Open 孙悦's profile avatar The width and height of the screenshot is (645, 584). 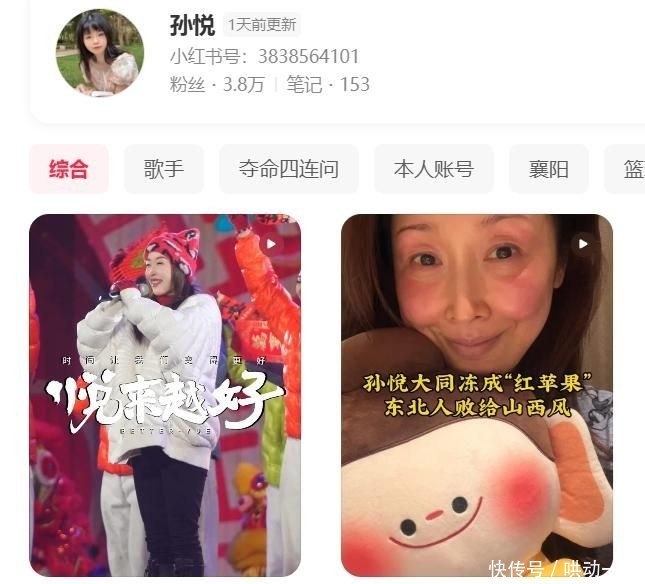(x=99, y=53)
